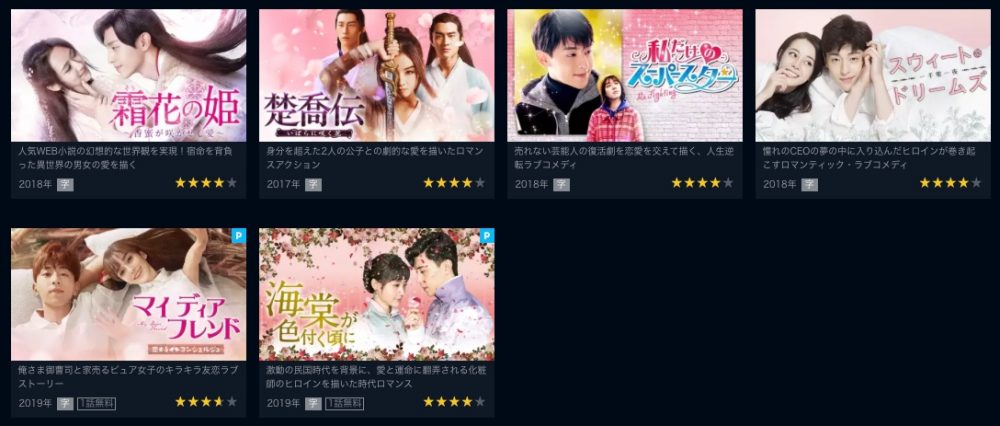1000x426 pixels.
Task: Open the 楚喬伝 drama card
Action: coord(376,76)
